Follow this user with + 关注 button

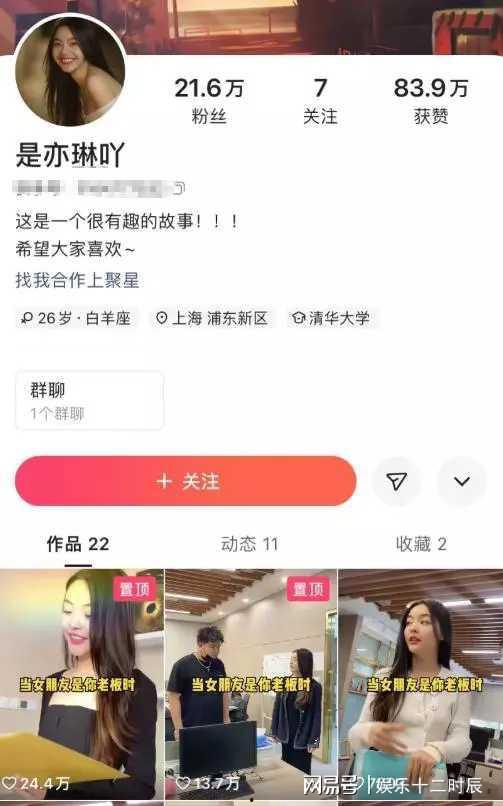185,481
